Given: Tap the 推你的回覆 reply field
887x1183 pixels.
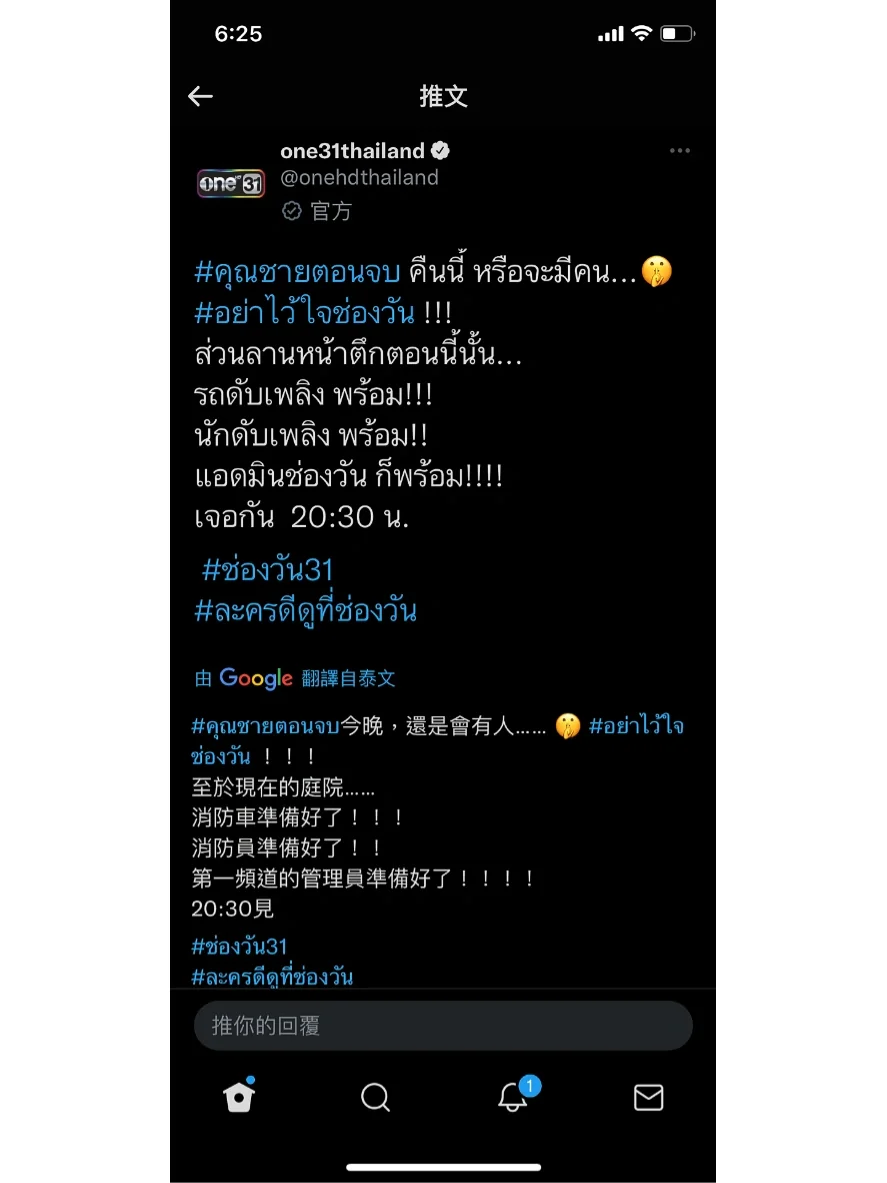Looking at the screenshot, I should pyautogui.click(x=443, y=1026).
